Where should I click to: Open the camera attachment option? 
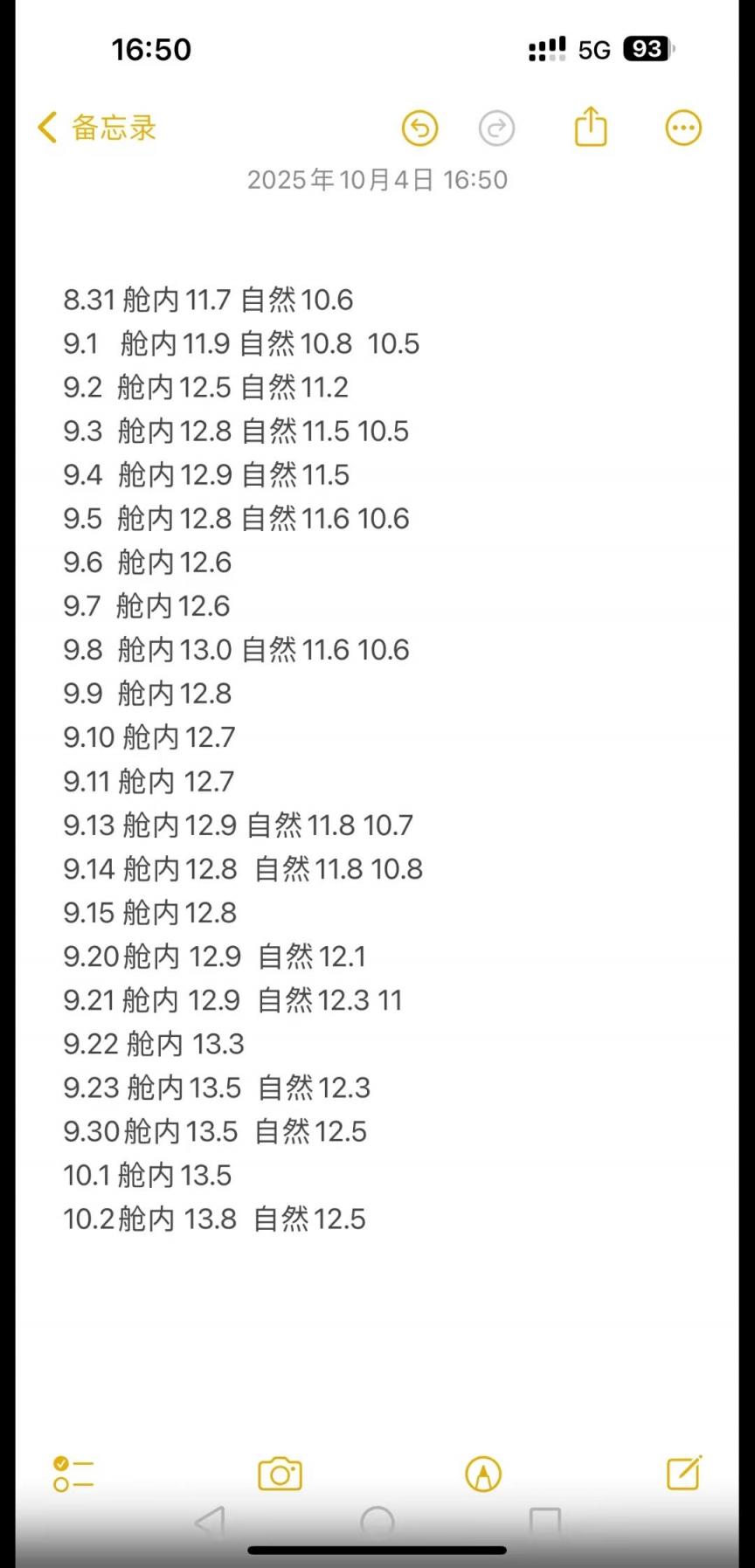click(280, 1474)
